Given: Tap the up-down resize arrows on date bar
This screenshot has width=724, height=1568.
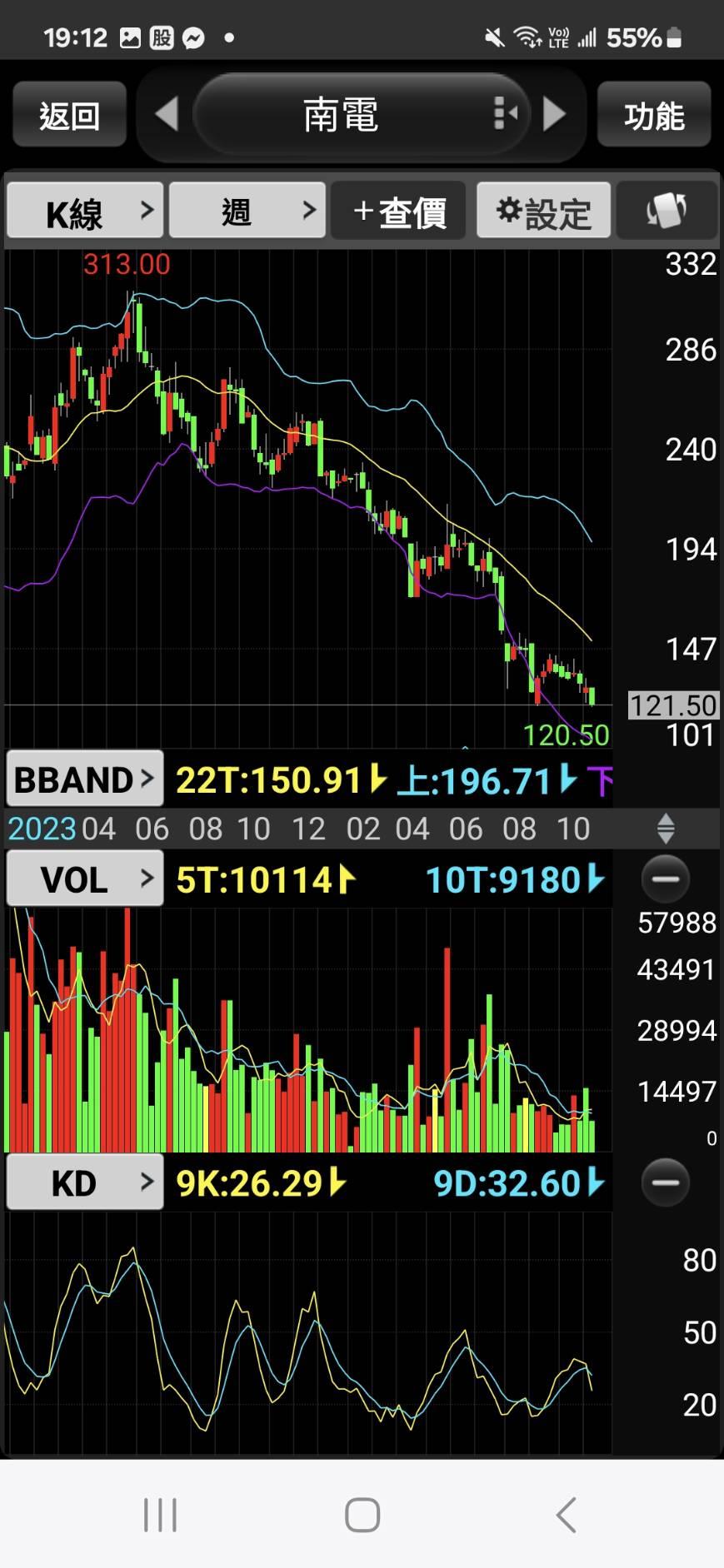Looking at the screenshot, I should pos(666,829).
